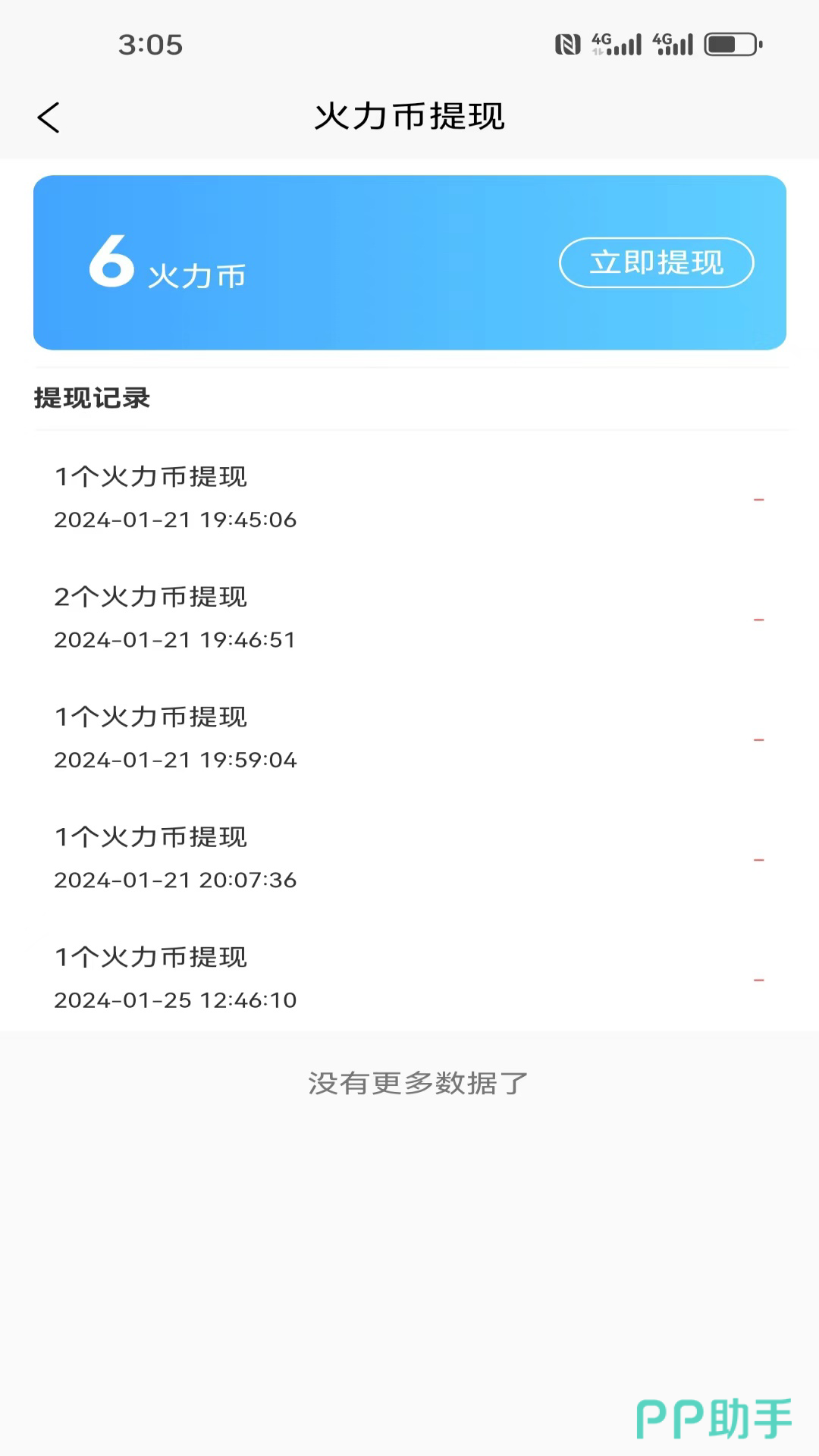Tap the 立即提现 button
The height and width of the screenshot is (1456, 819).
click(656, 262)
